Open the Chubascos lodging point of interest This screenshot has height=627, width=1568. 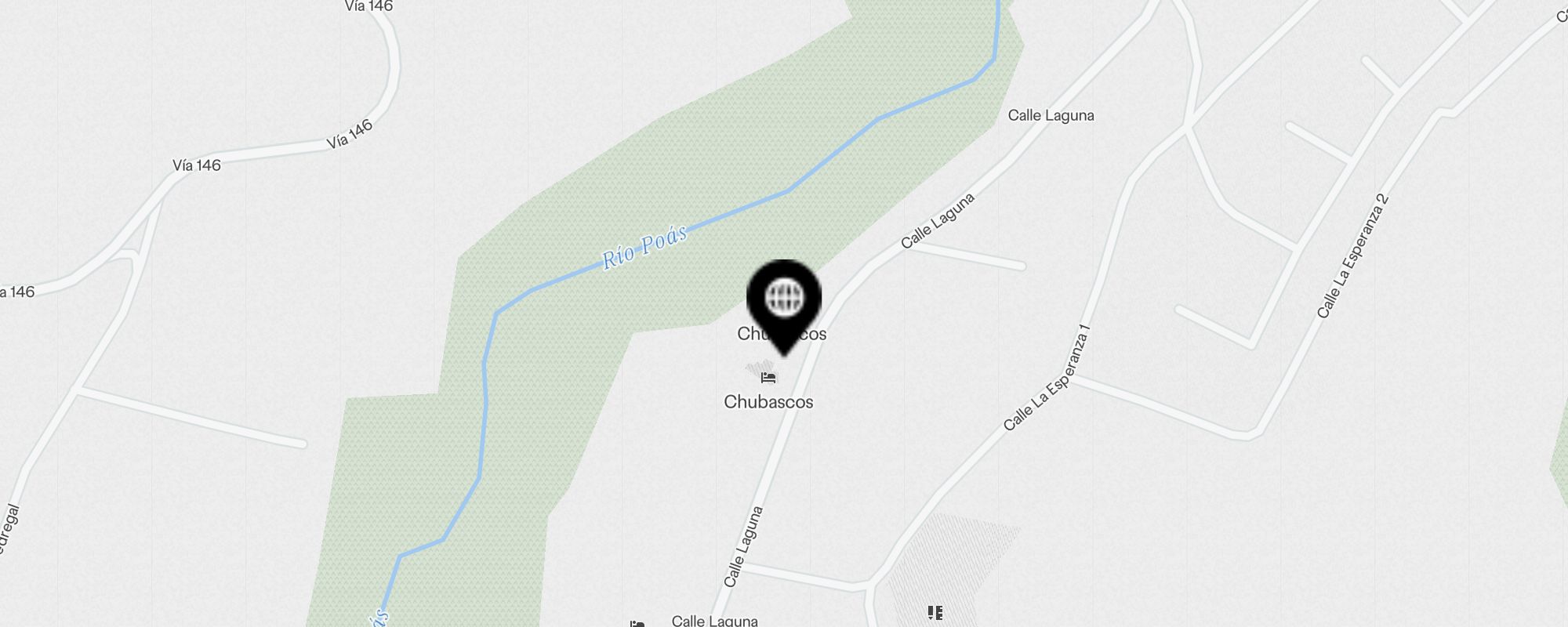pyautogui.click(x=768, y=378)
